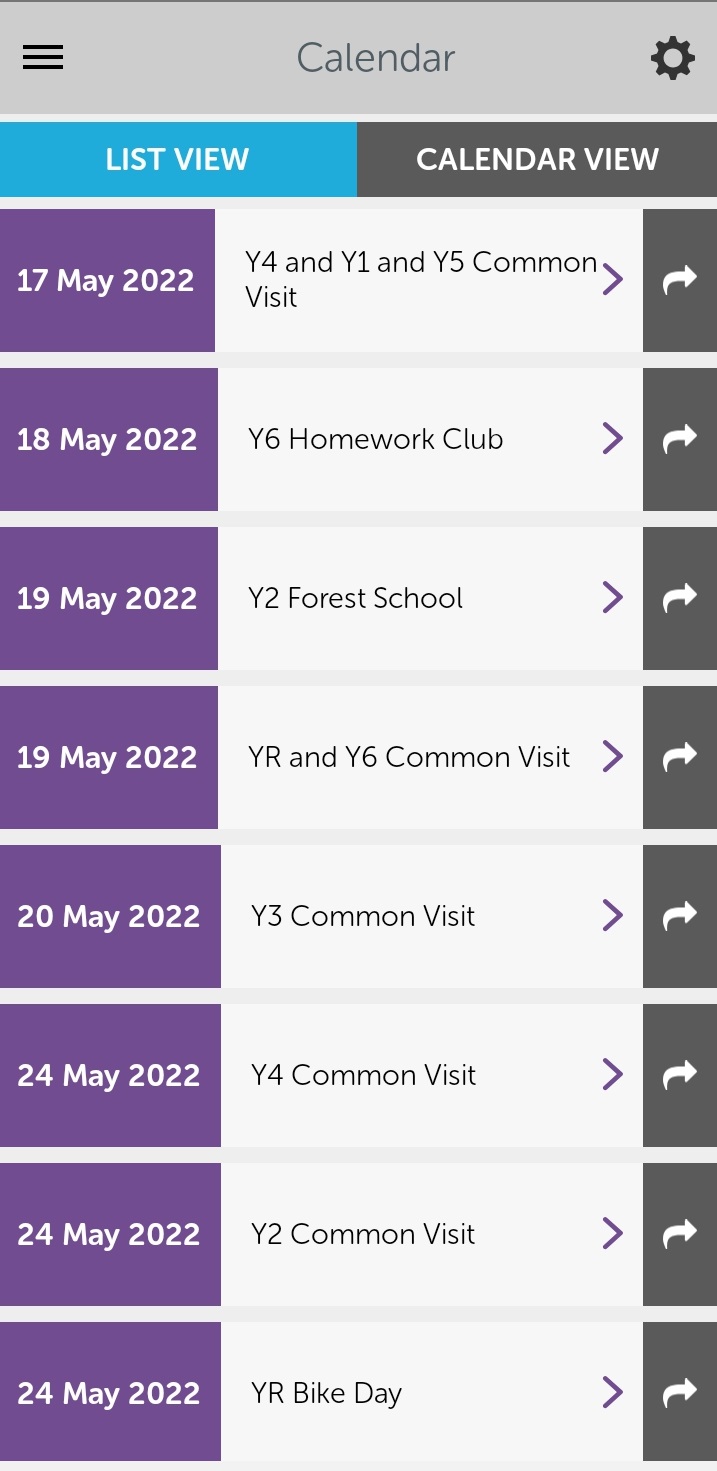View the Y2 Forest School event
The height and width of the screenshot is (1471, 717).
430,598
